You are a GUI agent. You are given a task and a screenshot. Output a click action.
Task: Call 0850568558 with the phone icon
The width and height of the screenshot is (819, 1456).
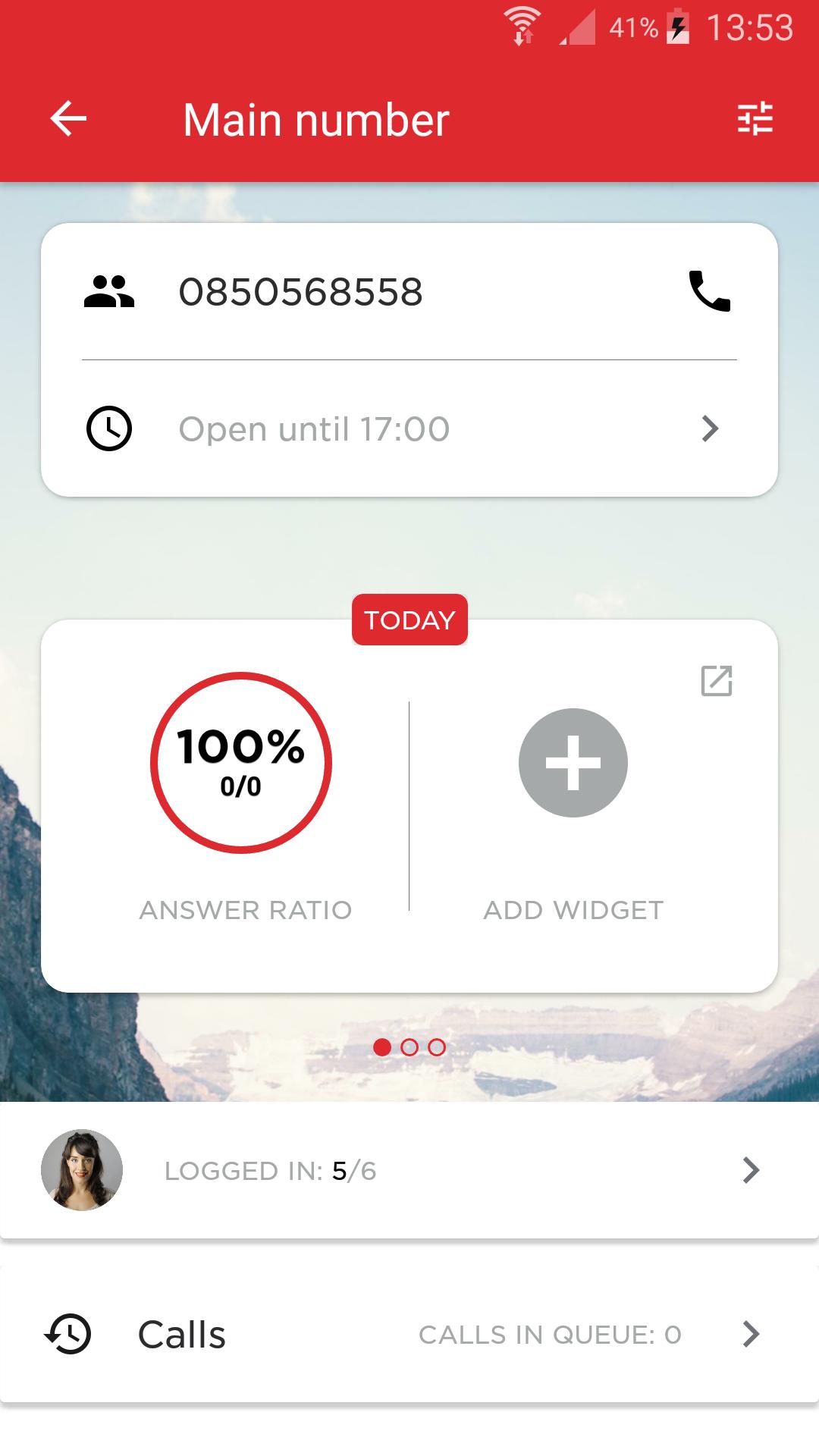coord(709,292)
